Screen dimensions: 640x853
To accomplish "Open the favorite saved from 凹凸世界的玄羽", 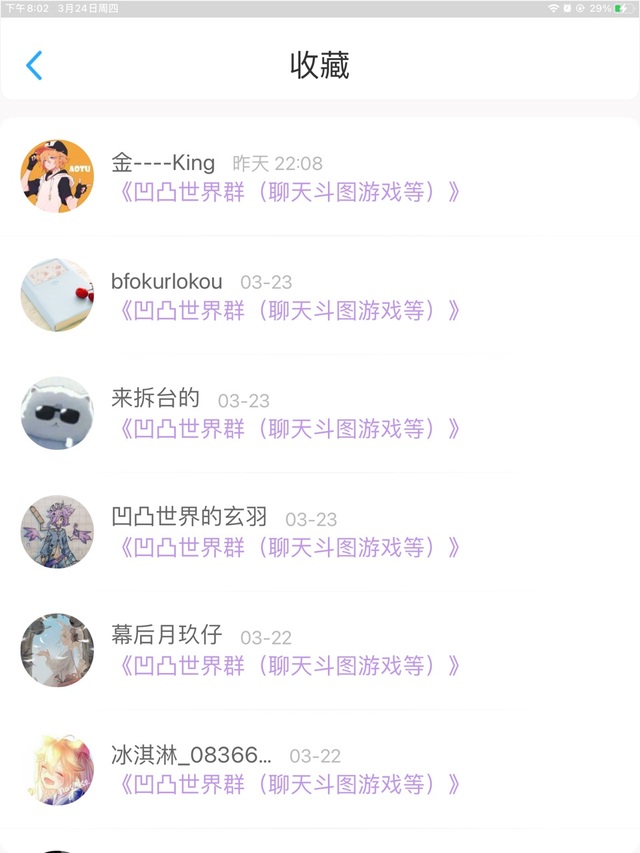I will pos(289,547).
